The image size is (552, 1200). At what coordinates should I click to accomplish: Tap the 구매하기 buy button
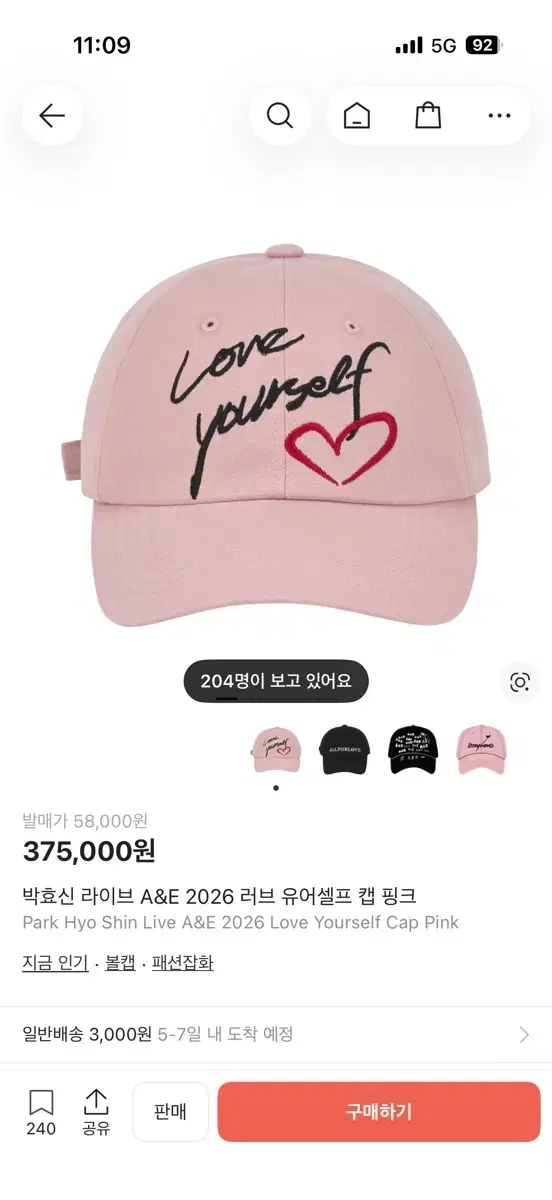[379, 1112]
